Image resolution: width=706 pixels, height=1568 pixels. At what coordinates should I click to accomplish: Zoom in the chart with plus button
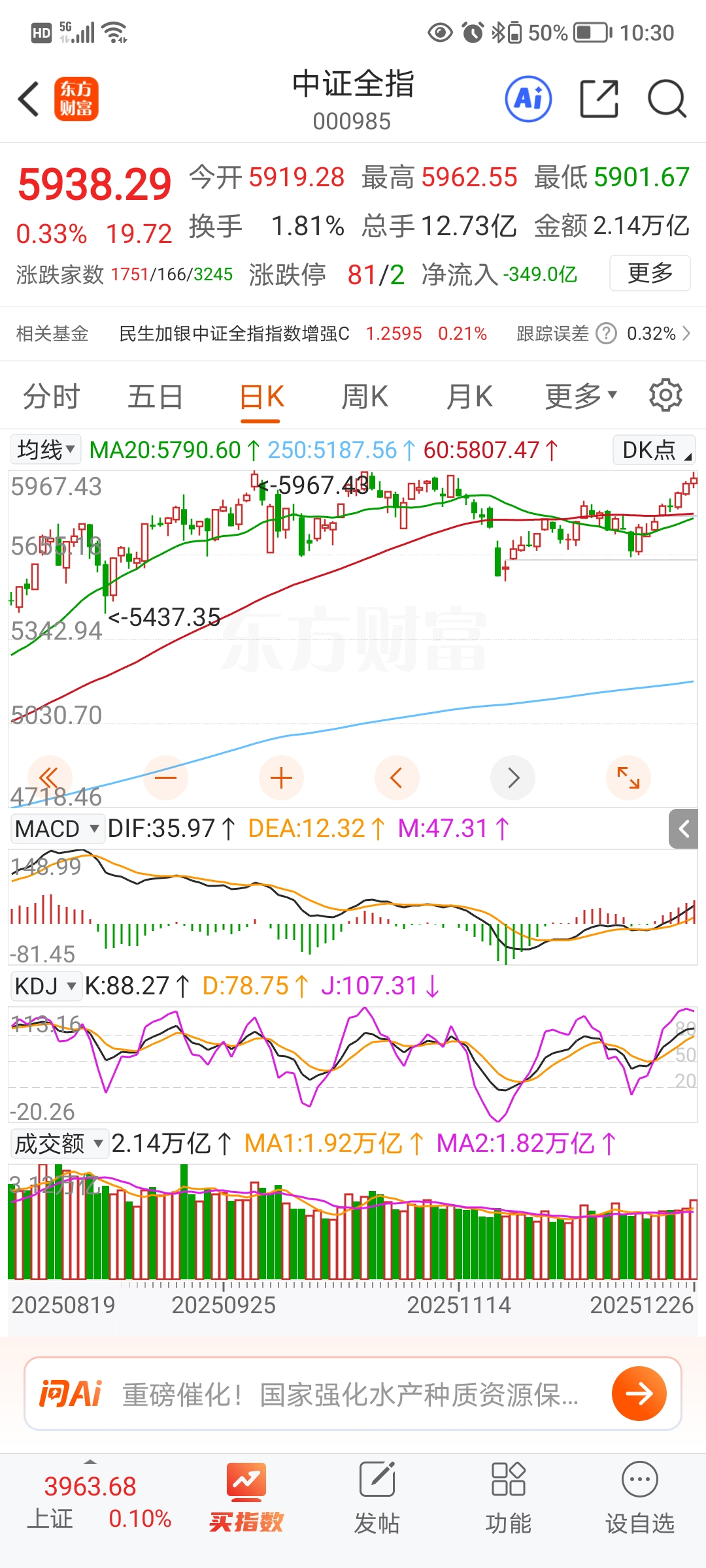click(x=281, y=777)
